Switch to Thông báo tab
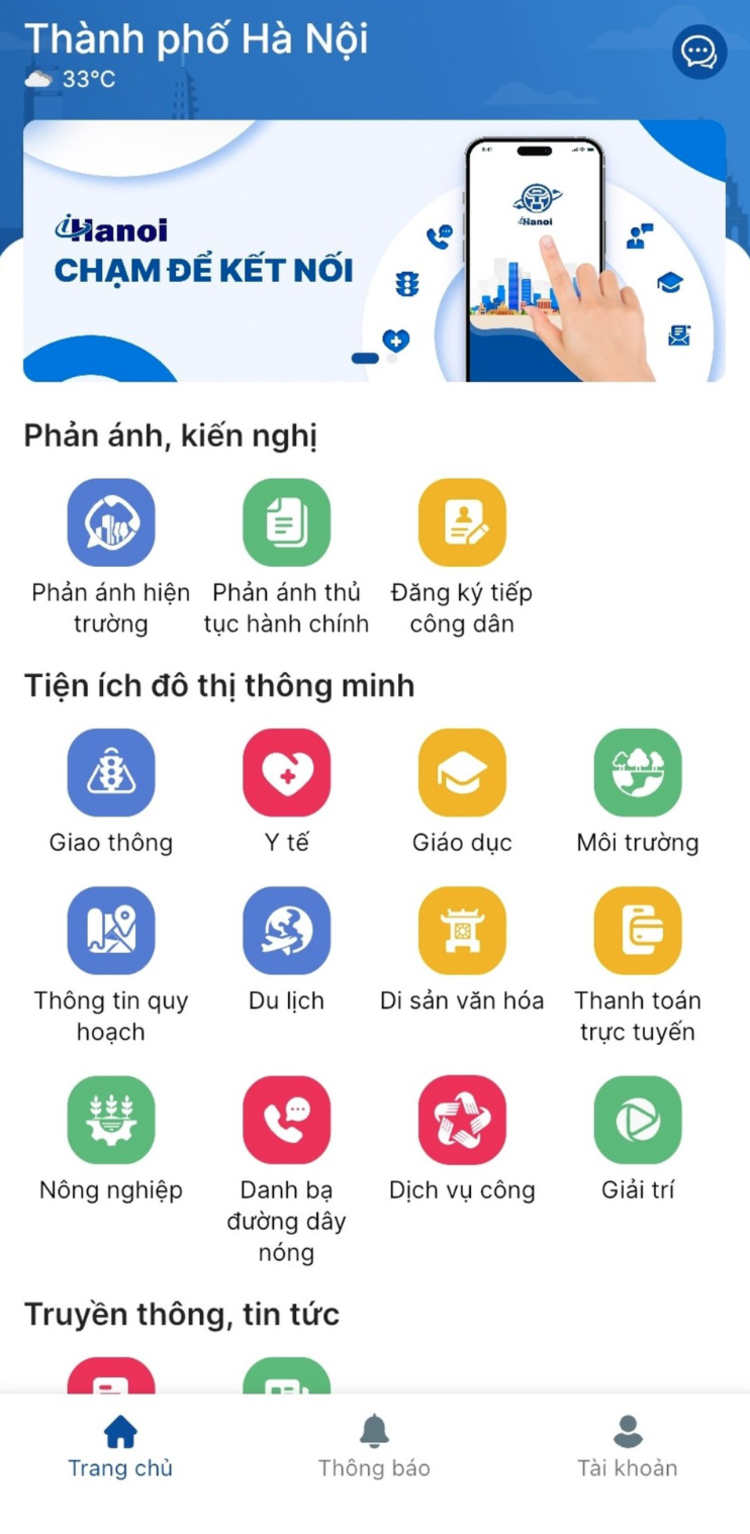 374,1446
